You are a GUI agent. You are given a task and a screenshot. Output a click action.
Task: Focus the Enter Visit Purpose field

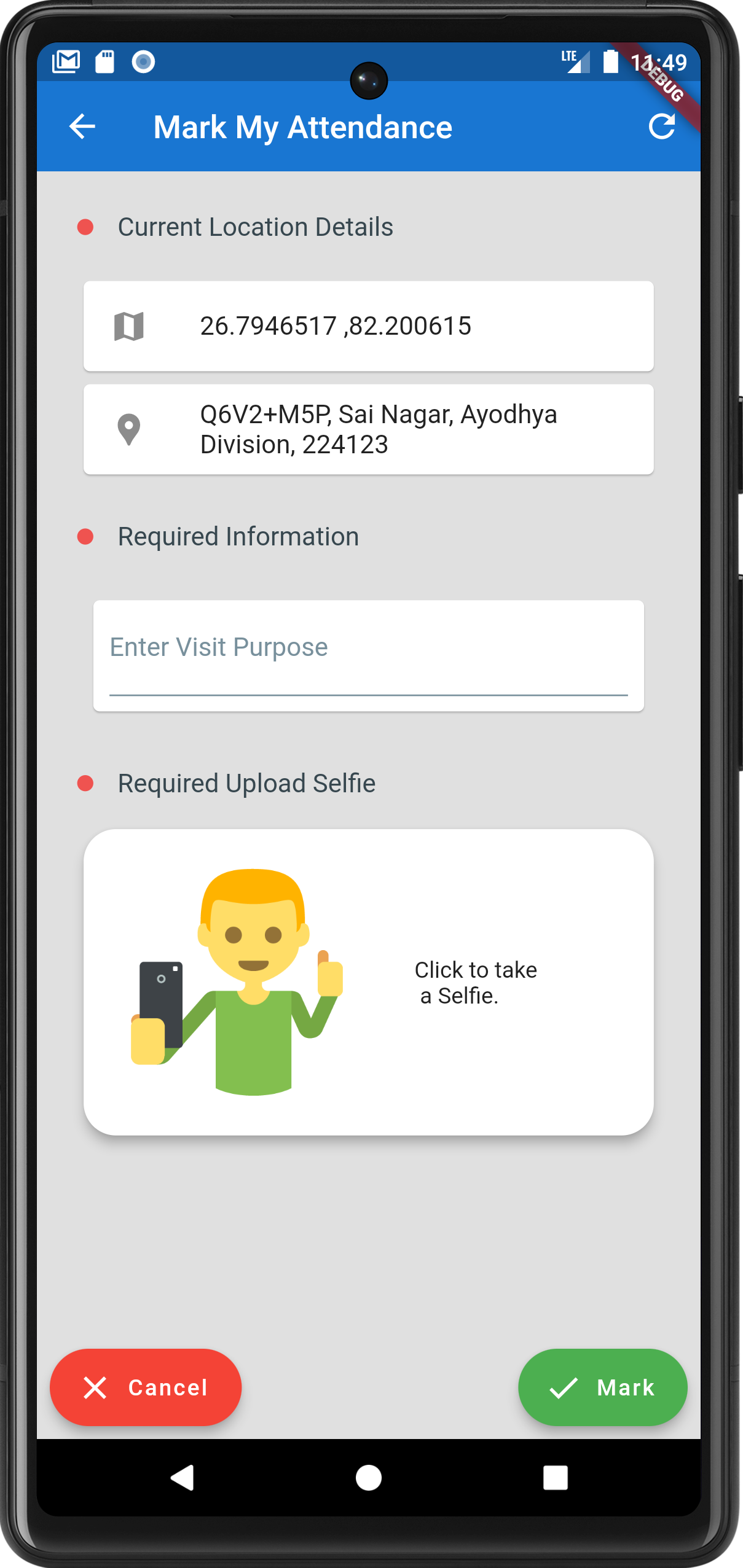tap(368, 655)
